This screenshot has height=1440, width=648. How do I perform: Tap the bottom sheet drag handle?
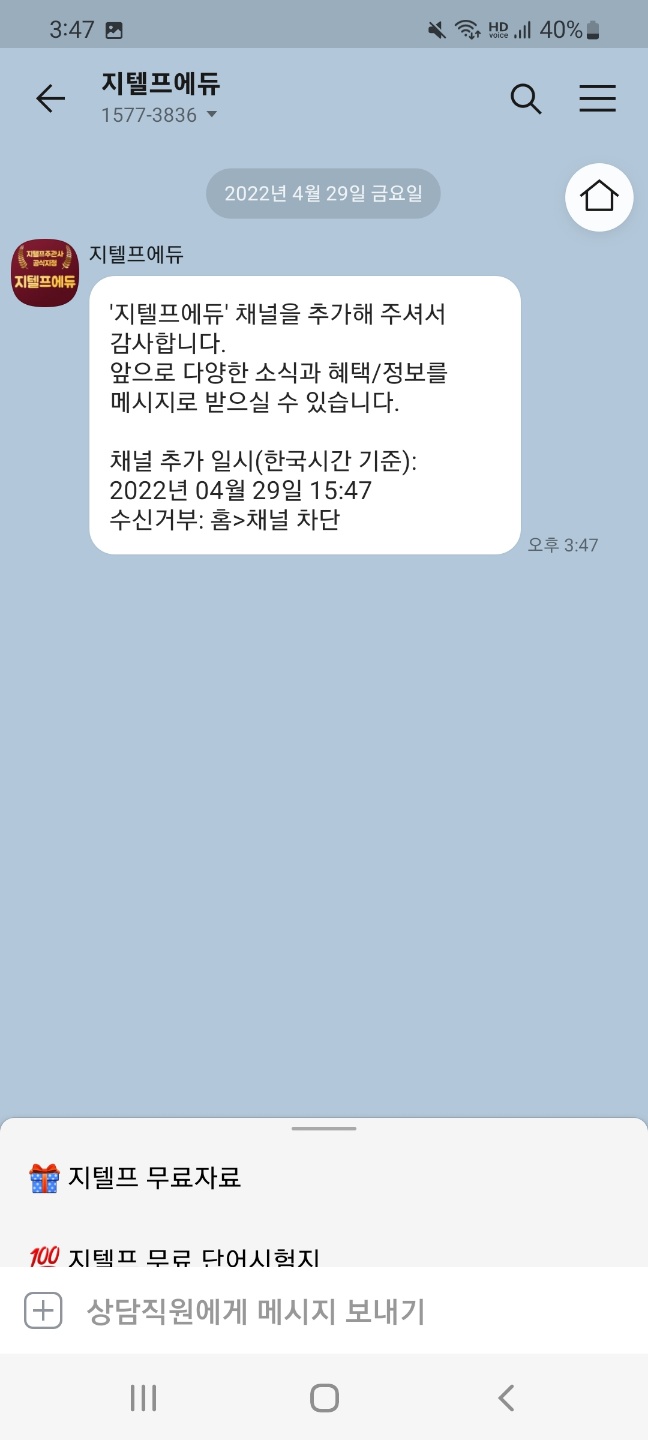(x=324, y=1128)
